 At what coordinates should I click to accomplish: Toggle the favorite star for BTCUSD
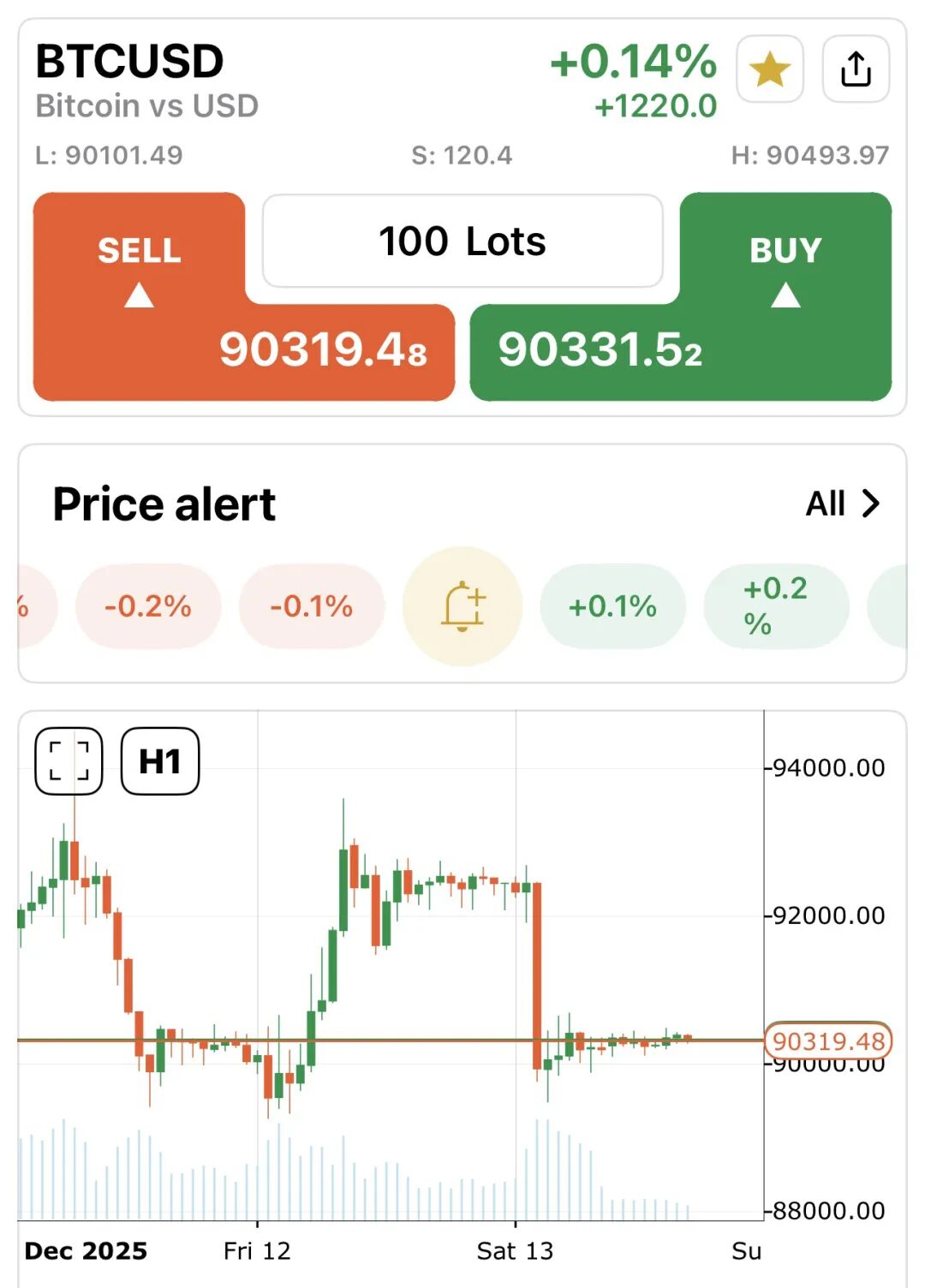[769, 69]
